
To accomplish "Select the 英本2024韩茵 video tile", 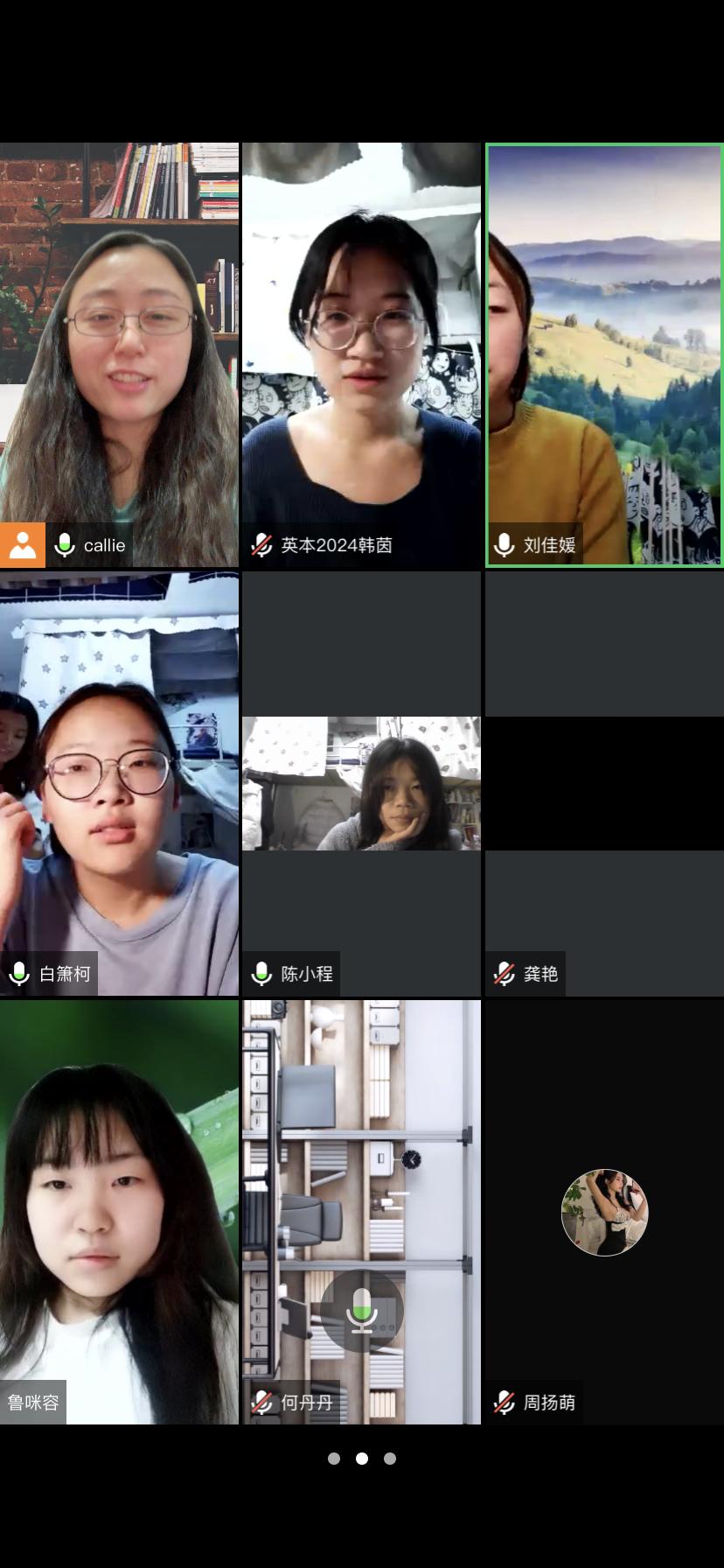I will (361, 354).
